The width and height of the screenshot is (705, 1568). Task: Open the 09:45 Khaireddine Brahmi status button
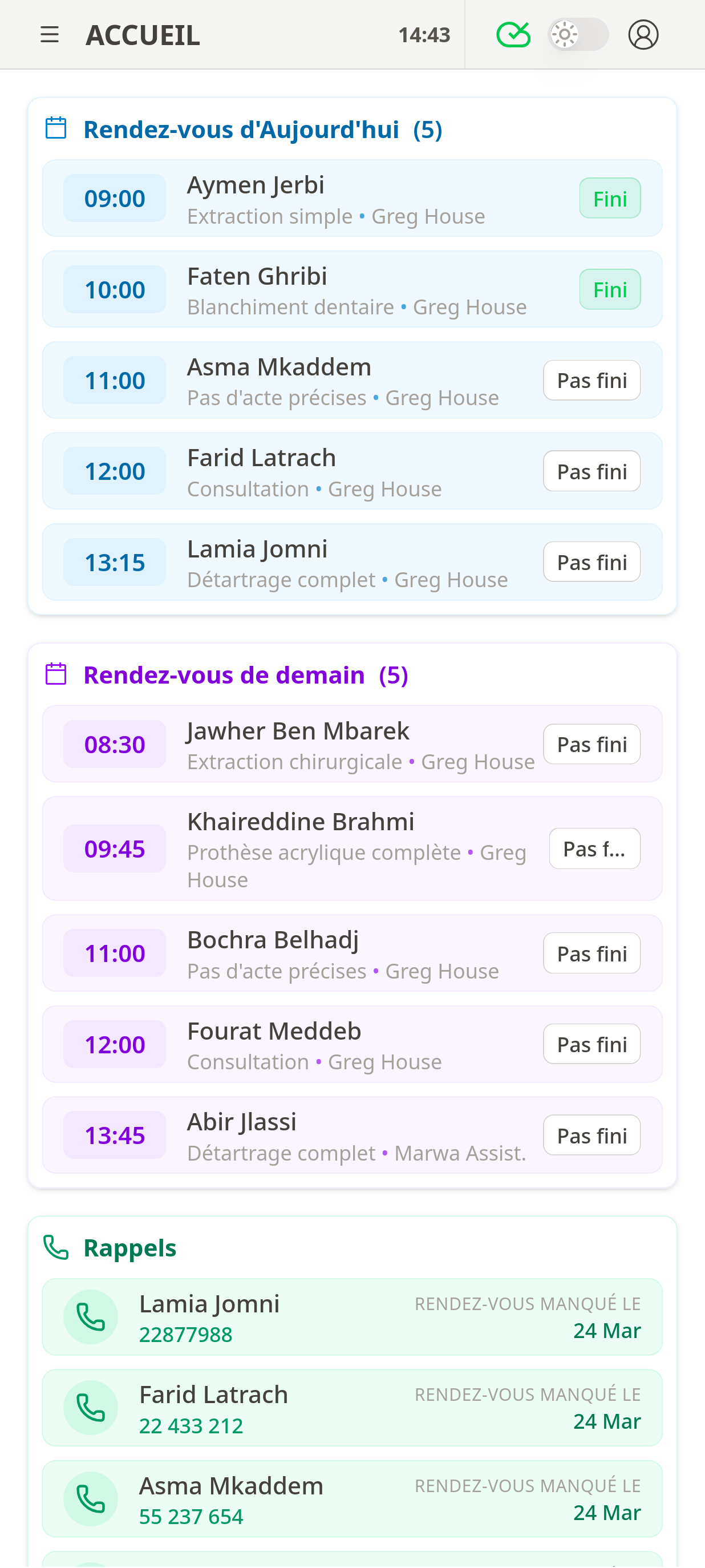[594, 848]
